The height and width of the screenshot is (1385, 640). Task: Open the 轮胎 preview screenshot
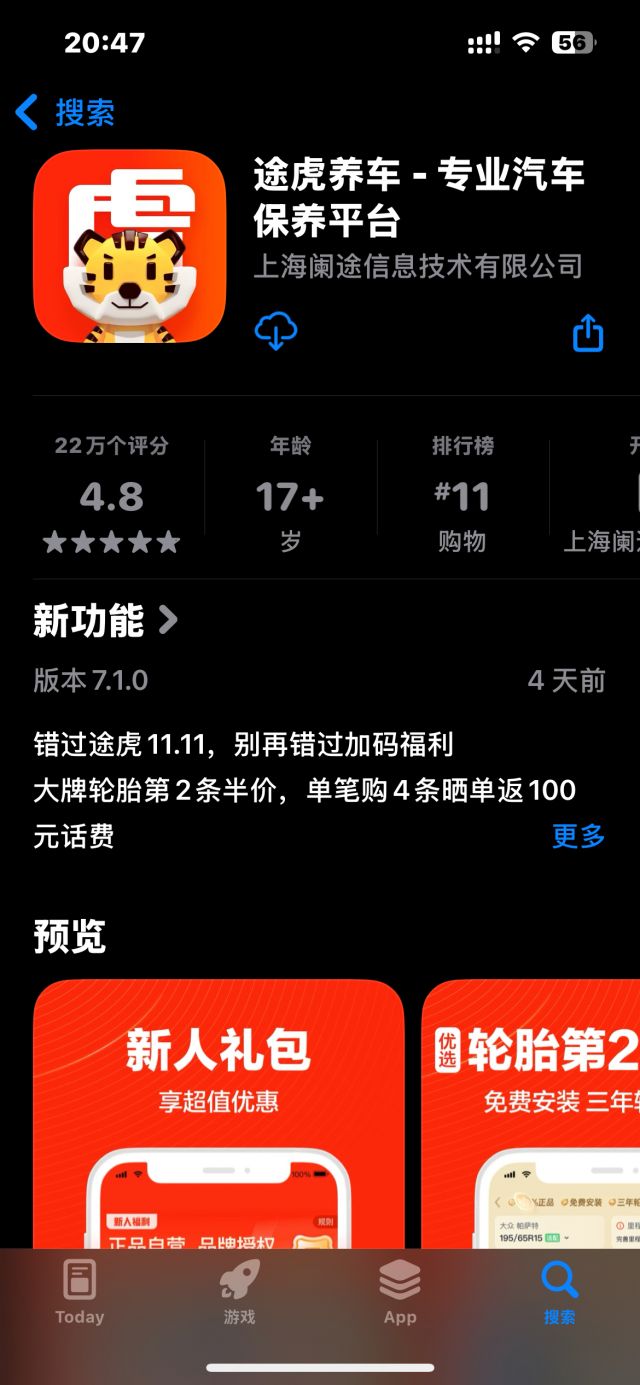pos(531,1110)
